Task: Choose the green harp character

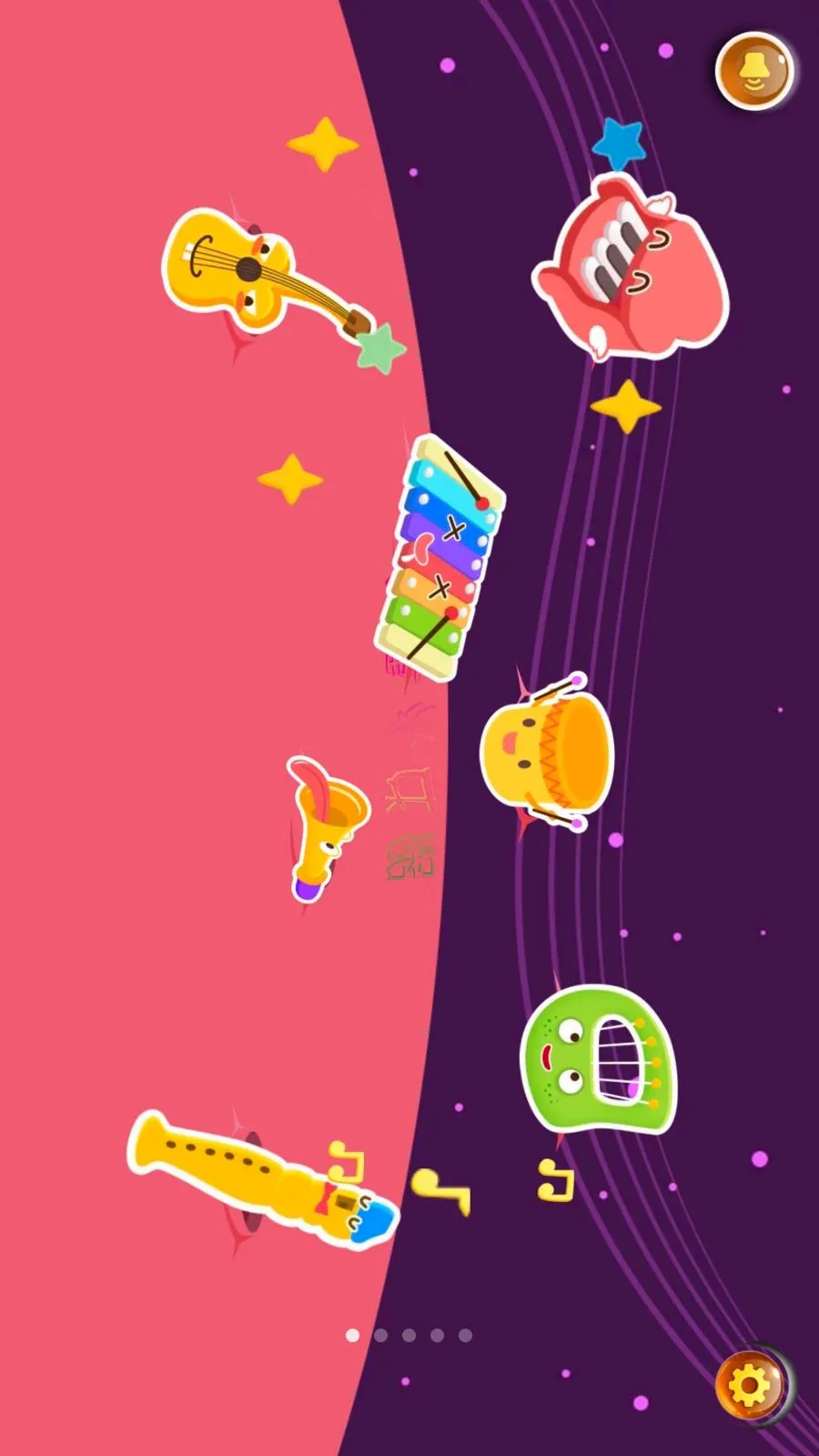Action: click(599, 1059)
